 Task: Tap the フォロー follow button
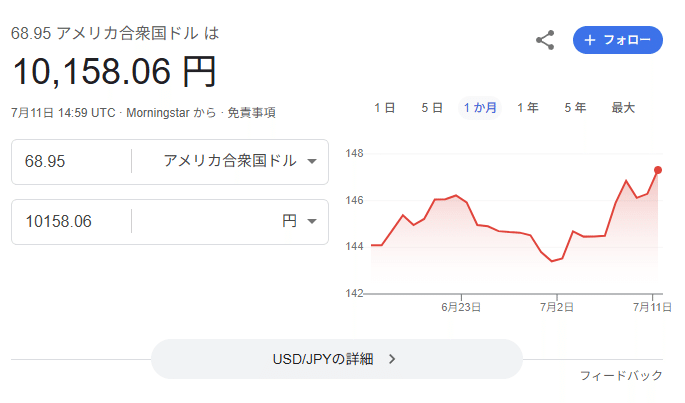[x=618, y=40]
